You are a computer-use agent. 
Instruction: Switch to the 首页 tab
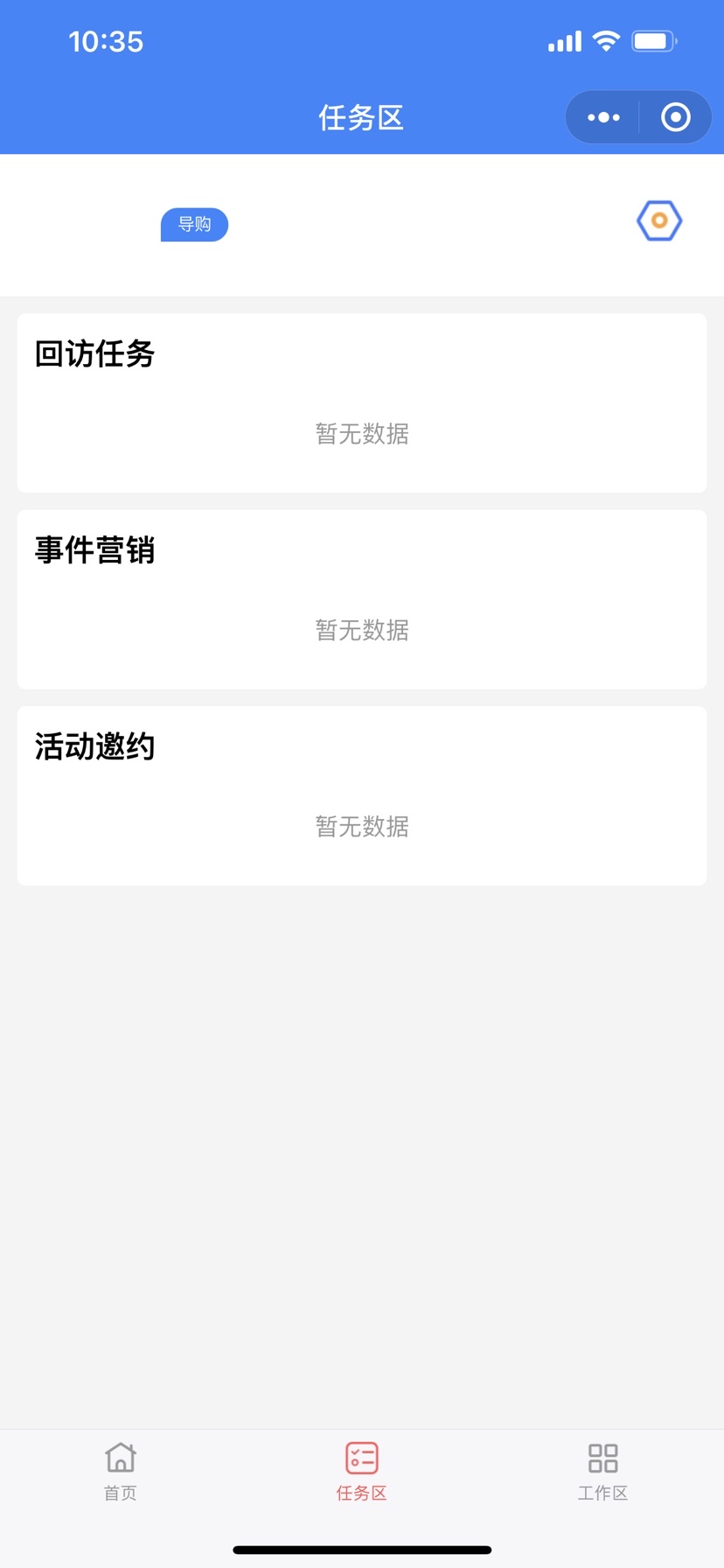point(121,1472)
